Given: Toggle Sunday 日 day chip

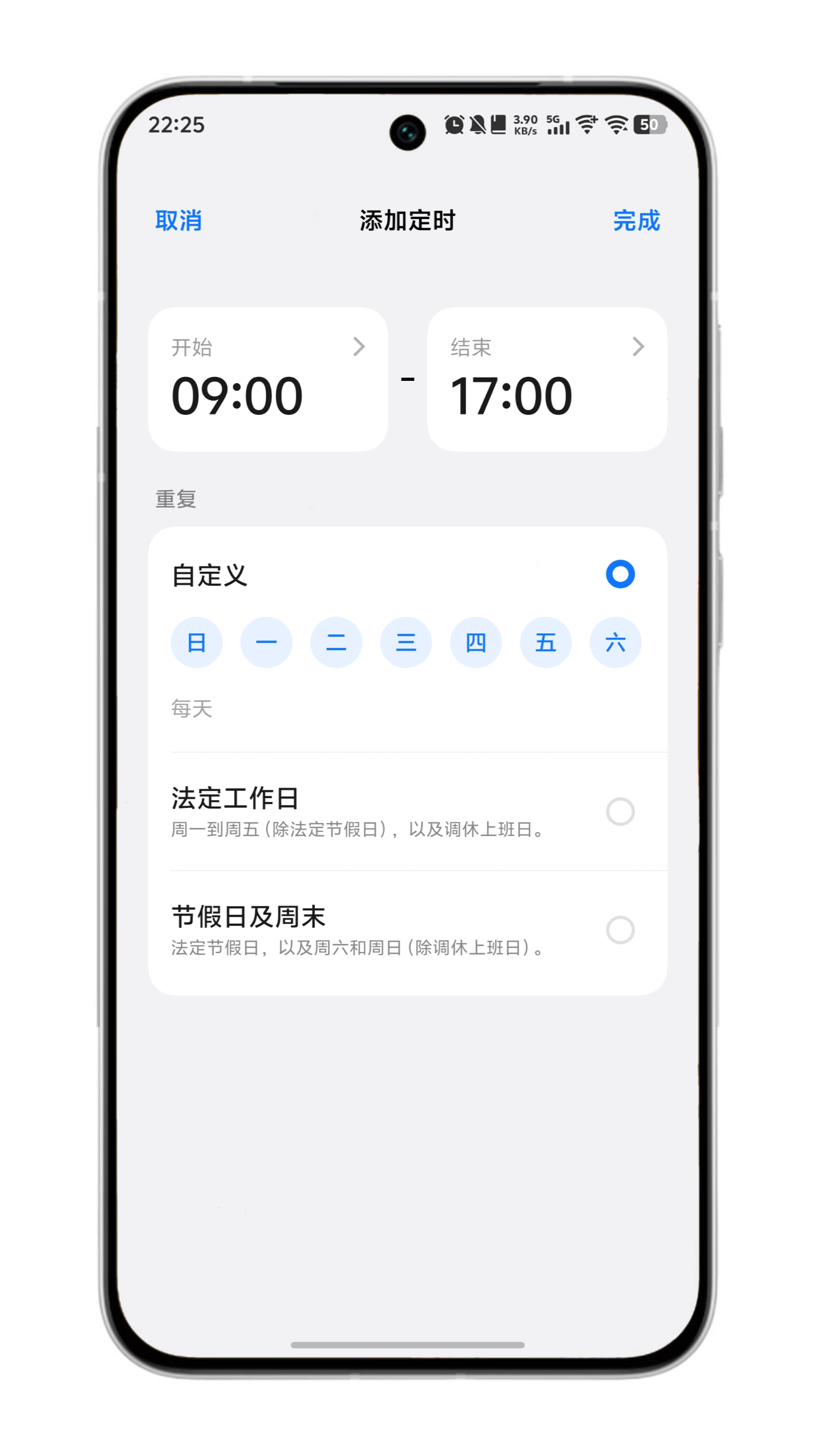Looking at the screenshot, I should click(196, 643).
